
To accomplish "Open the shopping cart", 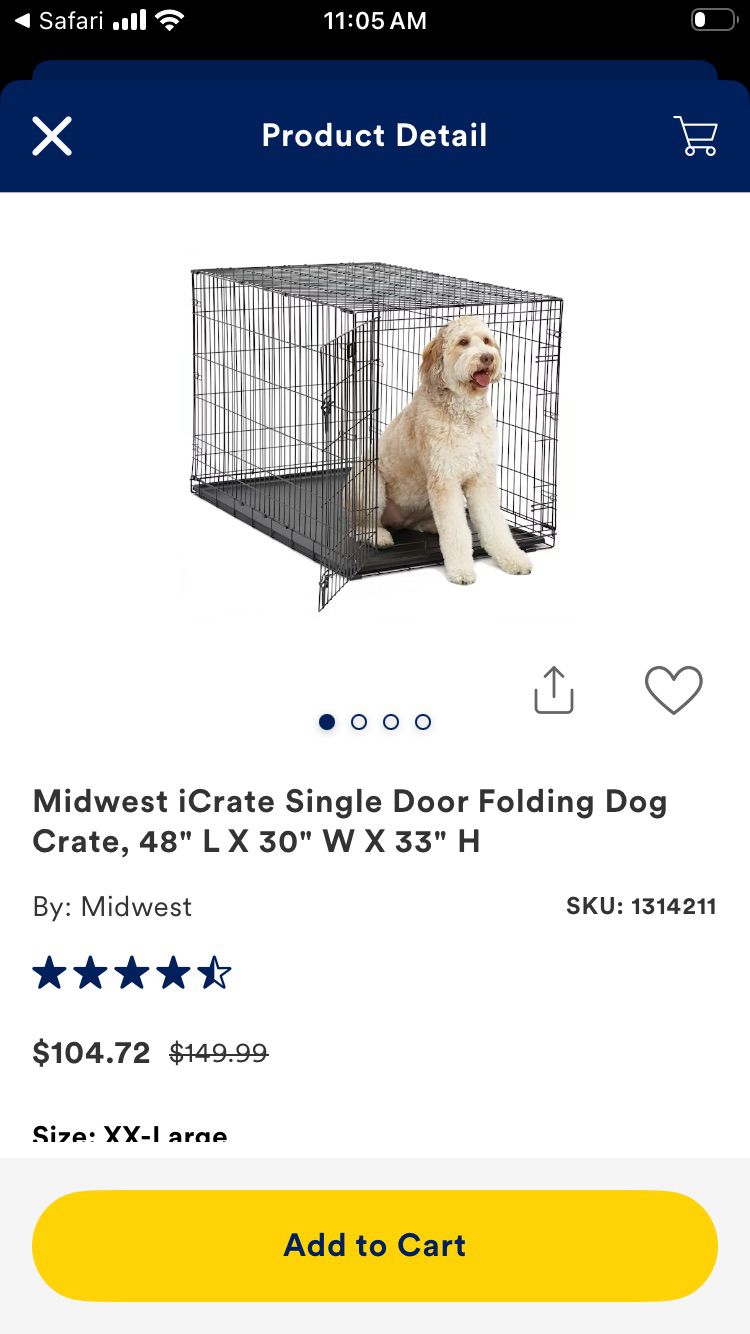I will 695,136.
